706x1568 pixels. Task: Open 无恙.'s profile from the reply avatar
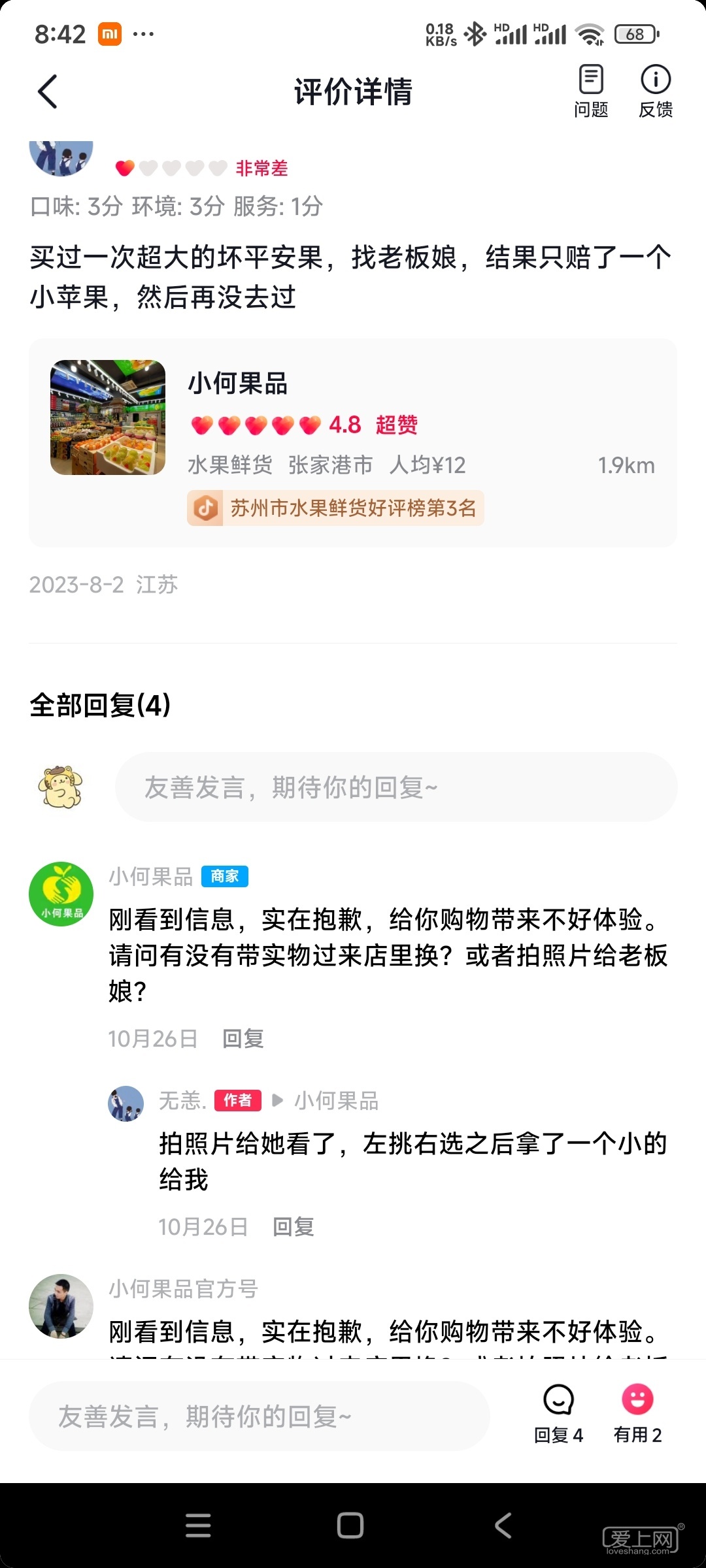(126, 1103)
